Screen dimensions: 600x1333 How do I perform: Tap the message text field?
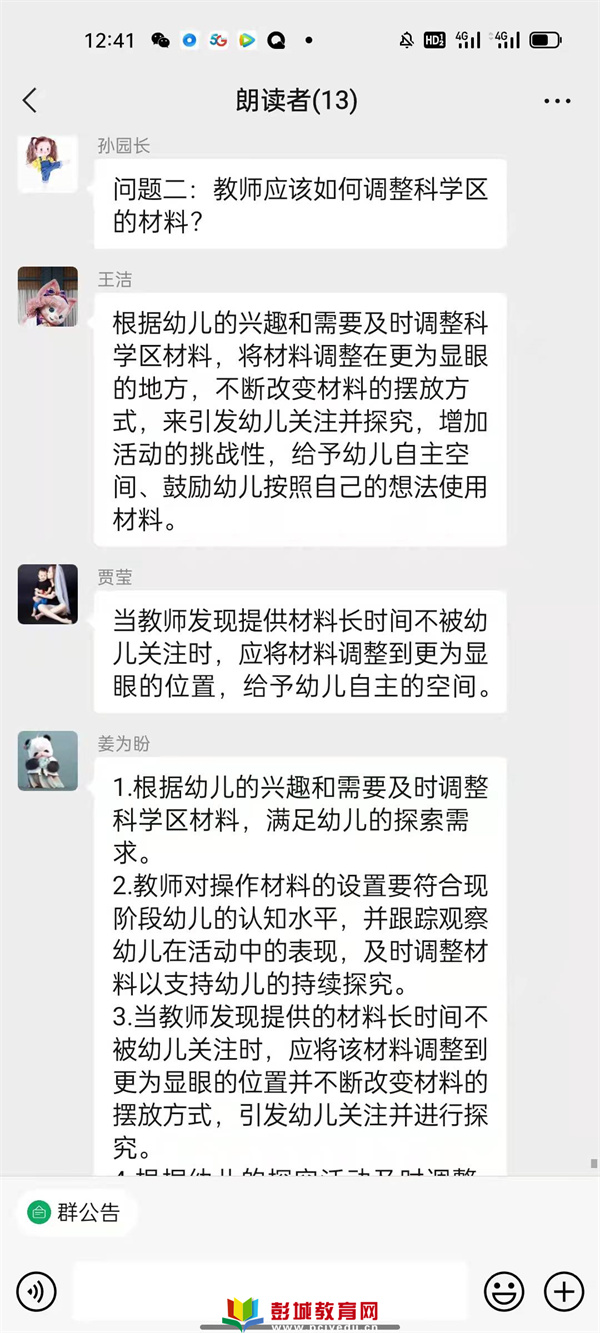pos(270,1290)
